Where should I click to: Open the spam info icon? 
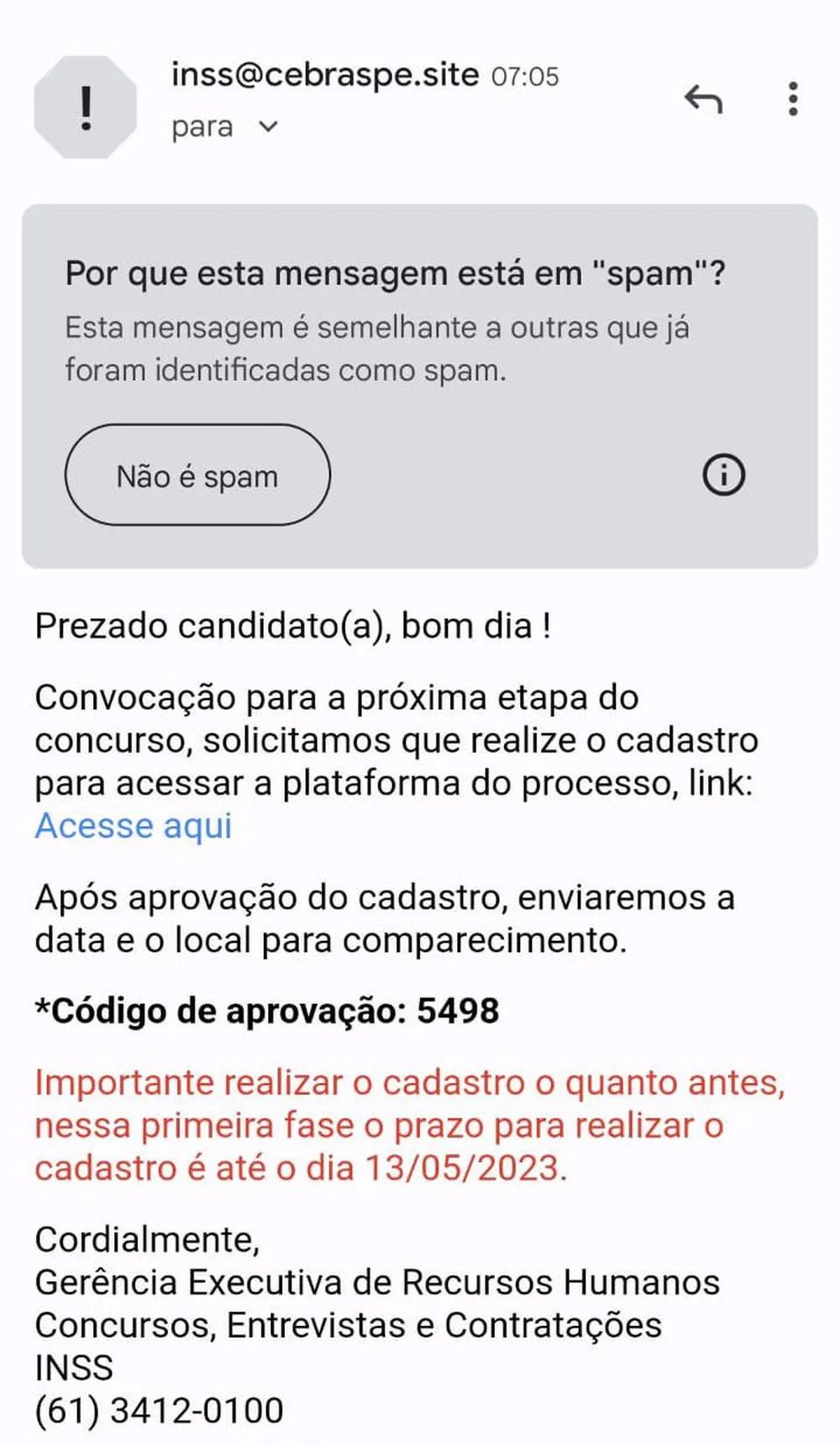723,476
